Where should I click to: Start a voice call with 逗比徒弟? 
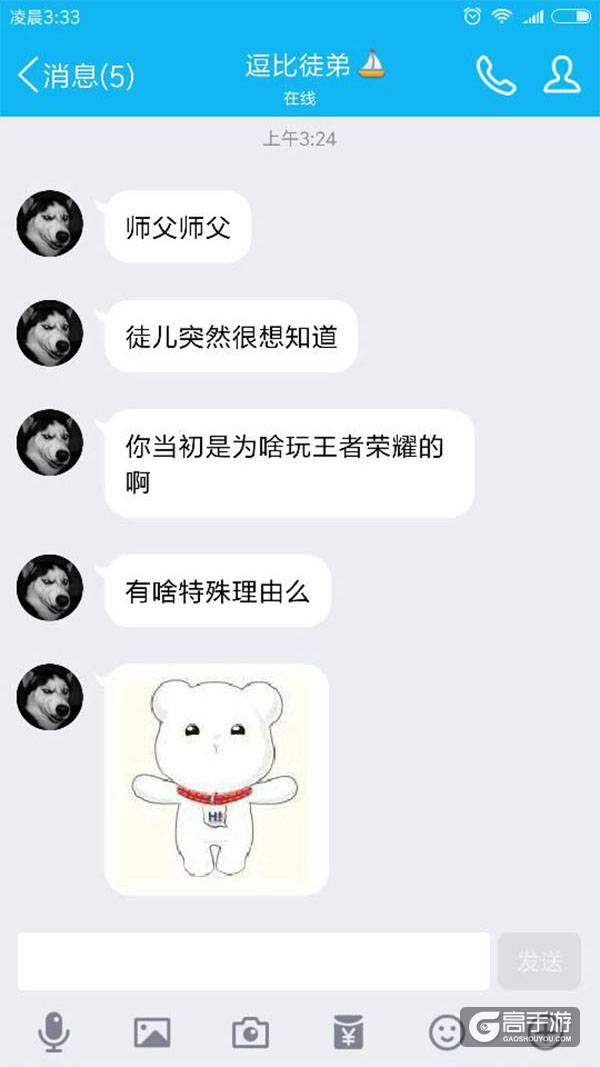click(496, 75)
